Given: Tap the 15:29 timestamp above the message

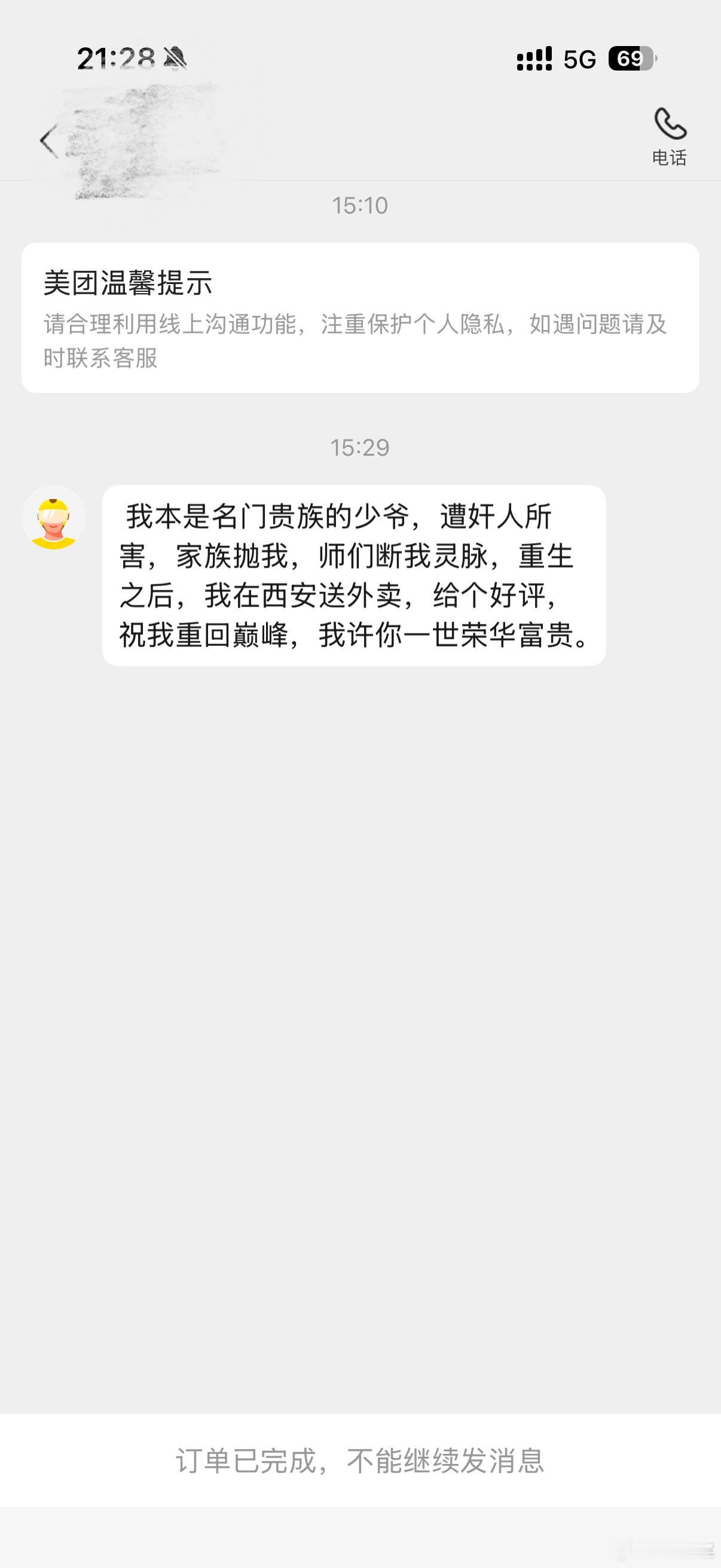Looking at the screenshot, I should pyautogui.click(x=360, y=446).
